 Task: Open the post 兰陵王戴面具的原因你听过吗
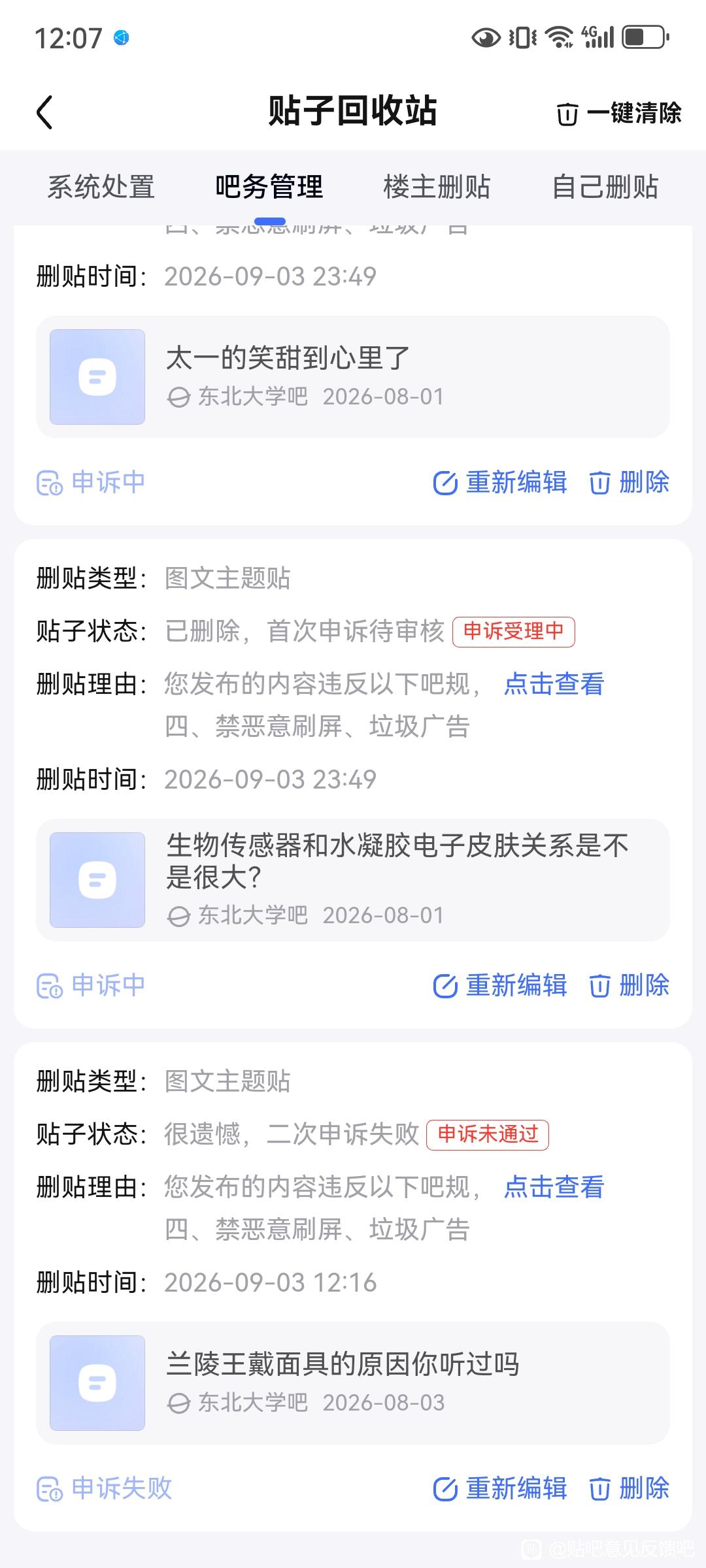pyautogui.click(x=353, y=1383)
